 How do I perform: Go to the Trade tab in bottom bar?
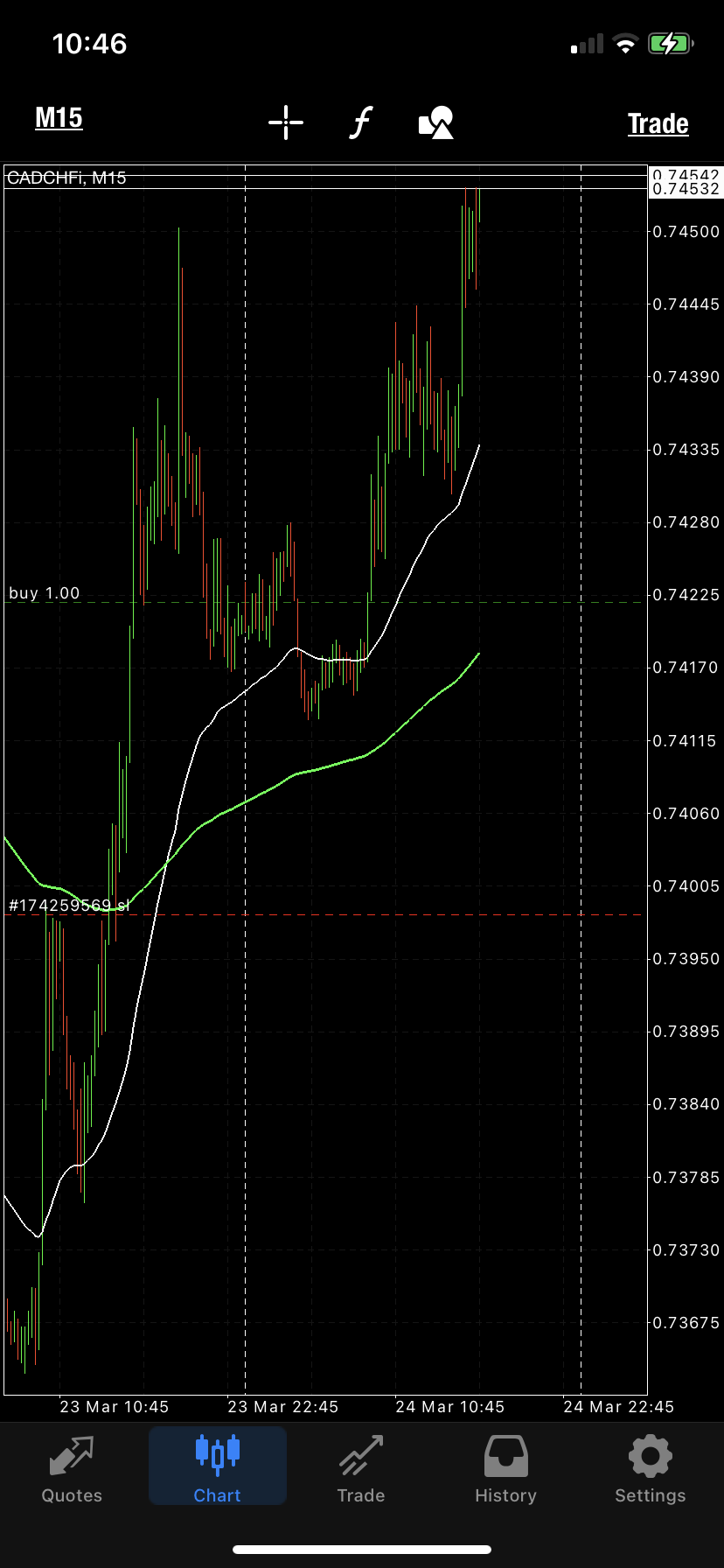pos(361,1468)
